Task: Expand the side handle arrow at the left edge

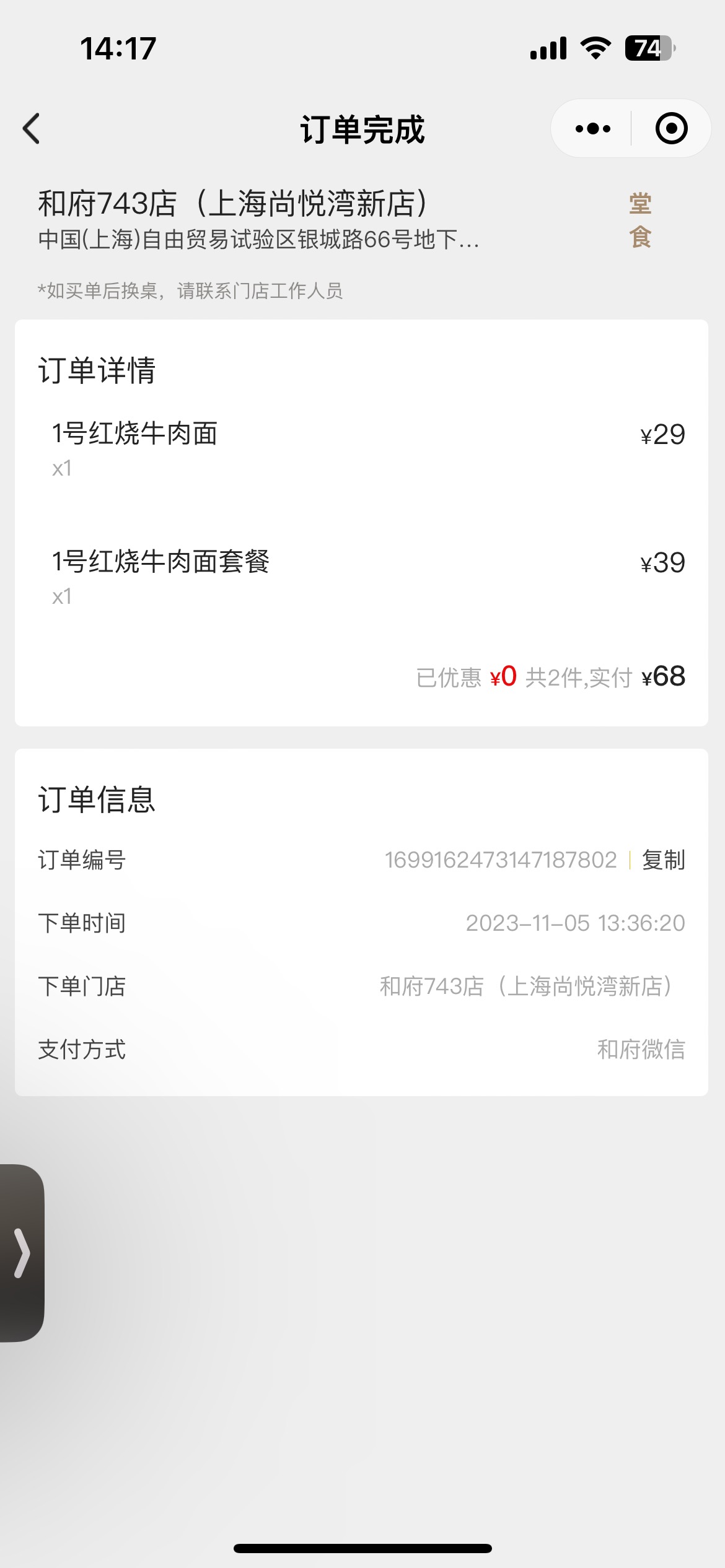Action: pyautogui.click(x=22, y=1253)
